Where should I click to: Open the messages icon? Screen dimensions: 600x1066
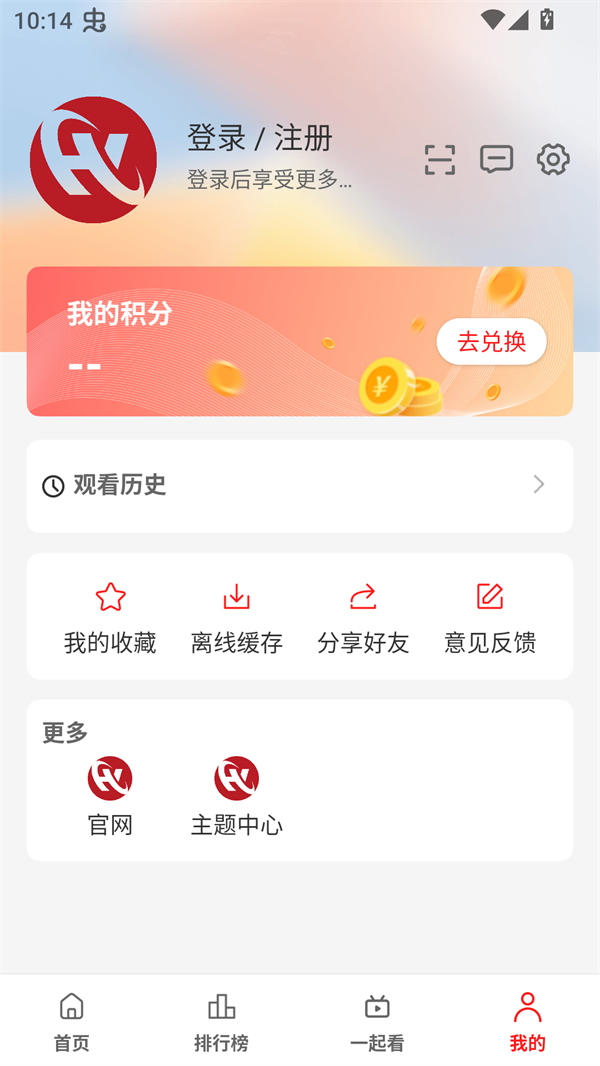point(496,160)
